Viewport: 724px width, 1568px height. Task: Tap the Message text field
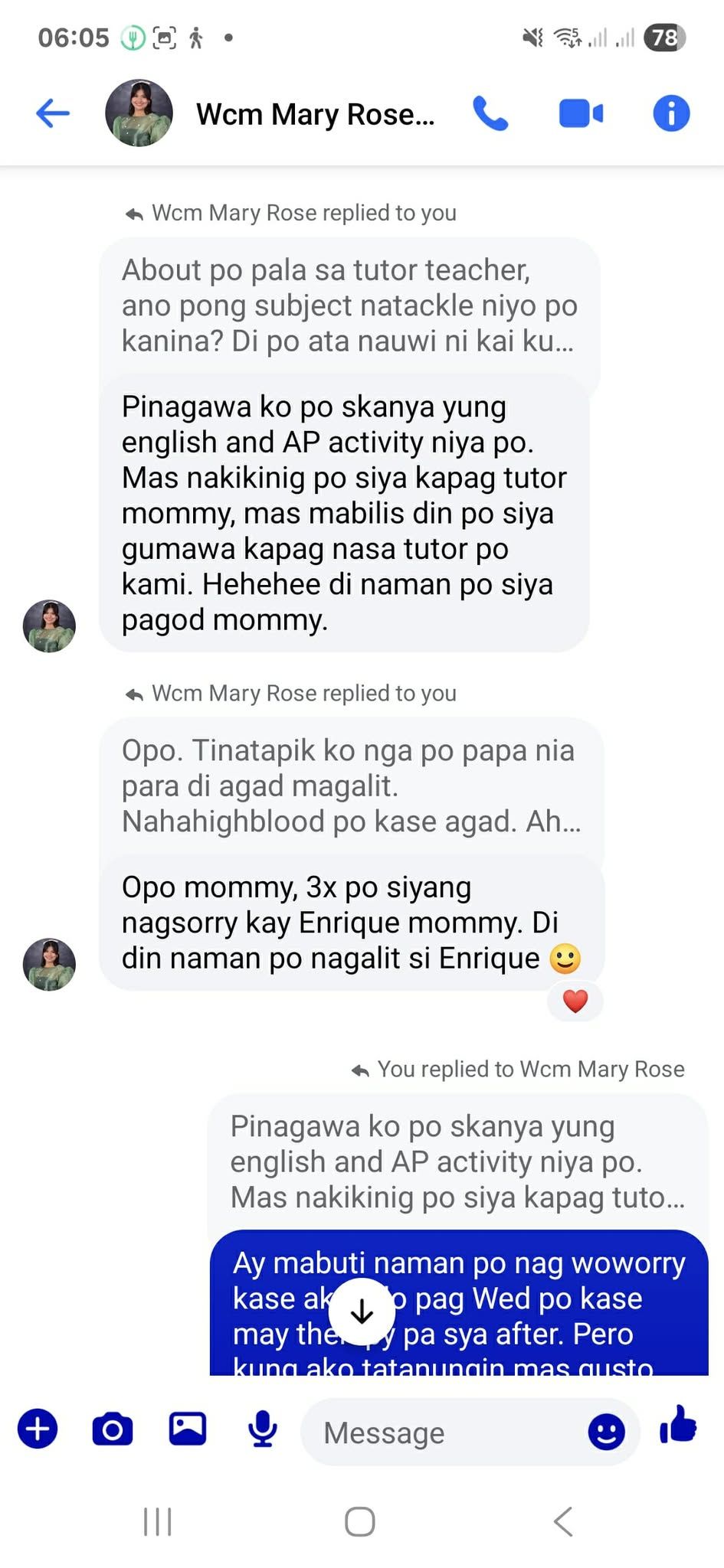[444, 1432]
